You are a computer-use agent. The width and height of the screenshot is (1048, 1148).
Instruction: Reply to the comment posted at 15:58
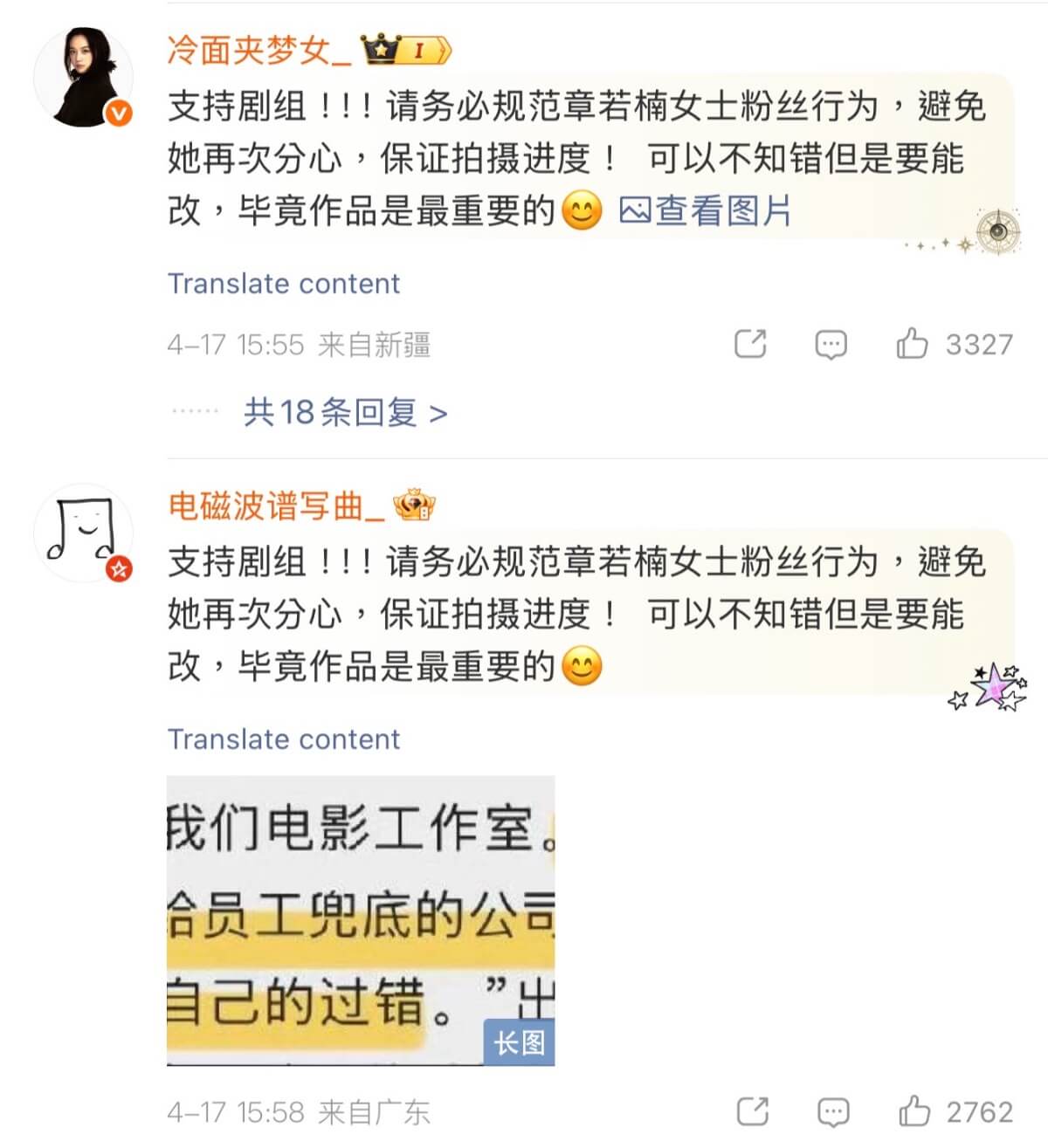tap(833, 1111)
